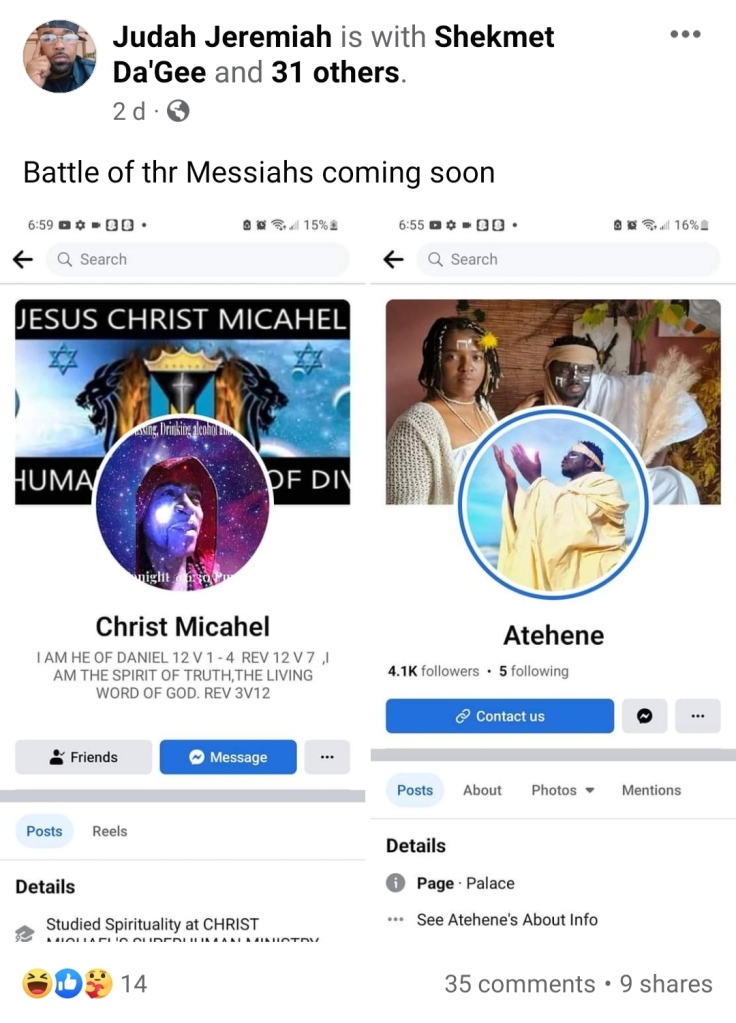Open the posted screenshot image

[368, 570]
